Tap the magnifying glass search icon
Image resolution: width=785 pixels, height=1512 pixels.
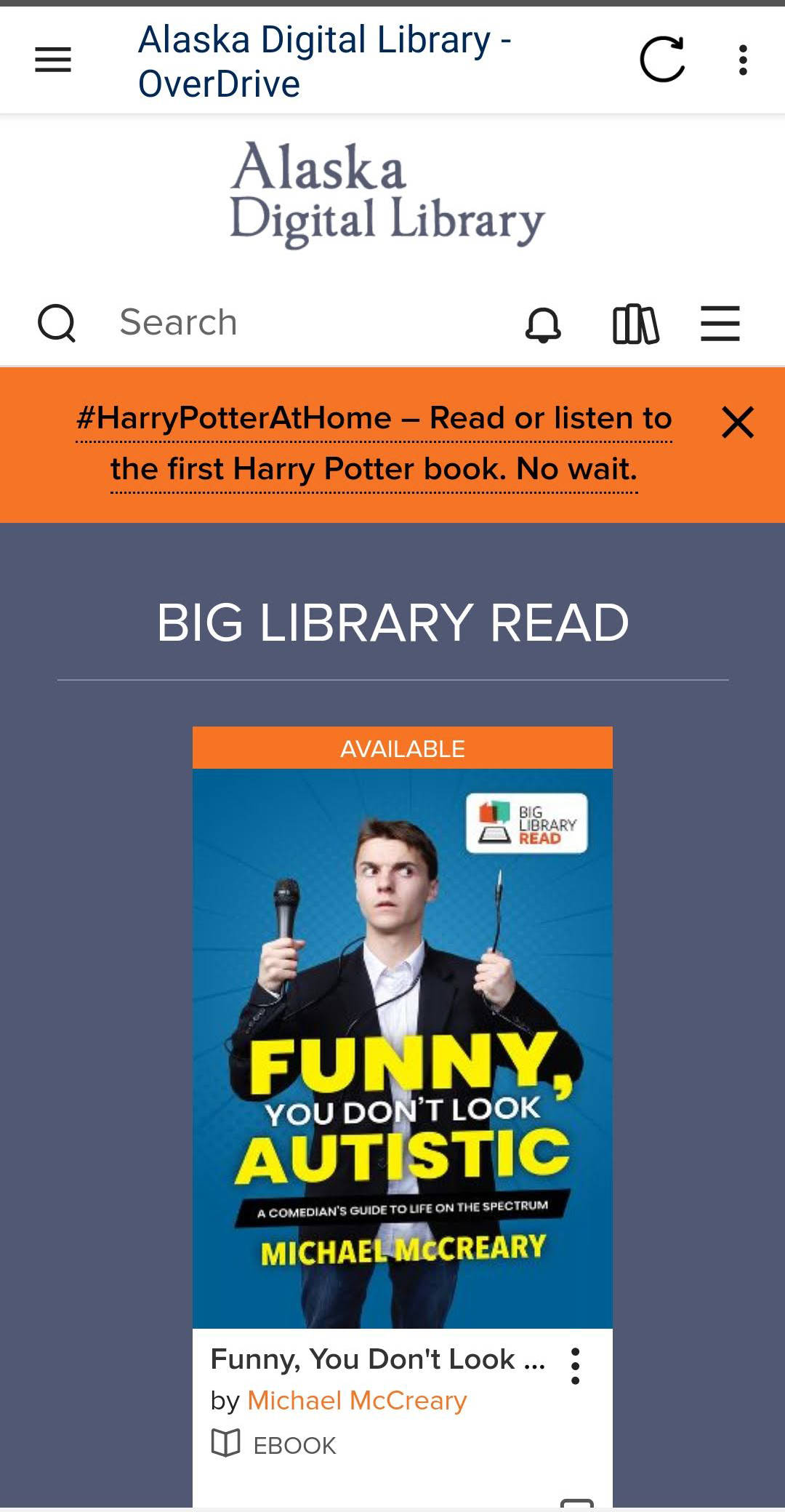point(57,322)
